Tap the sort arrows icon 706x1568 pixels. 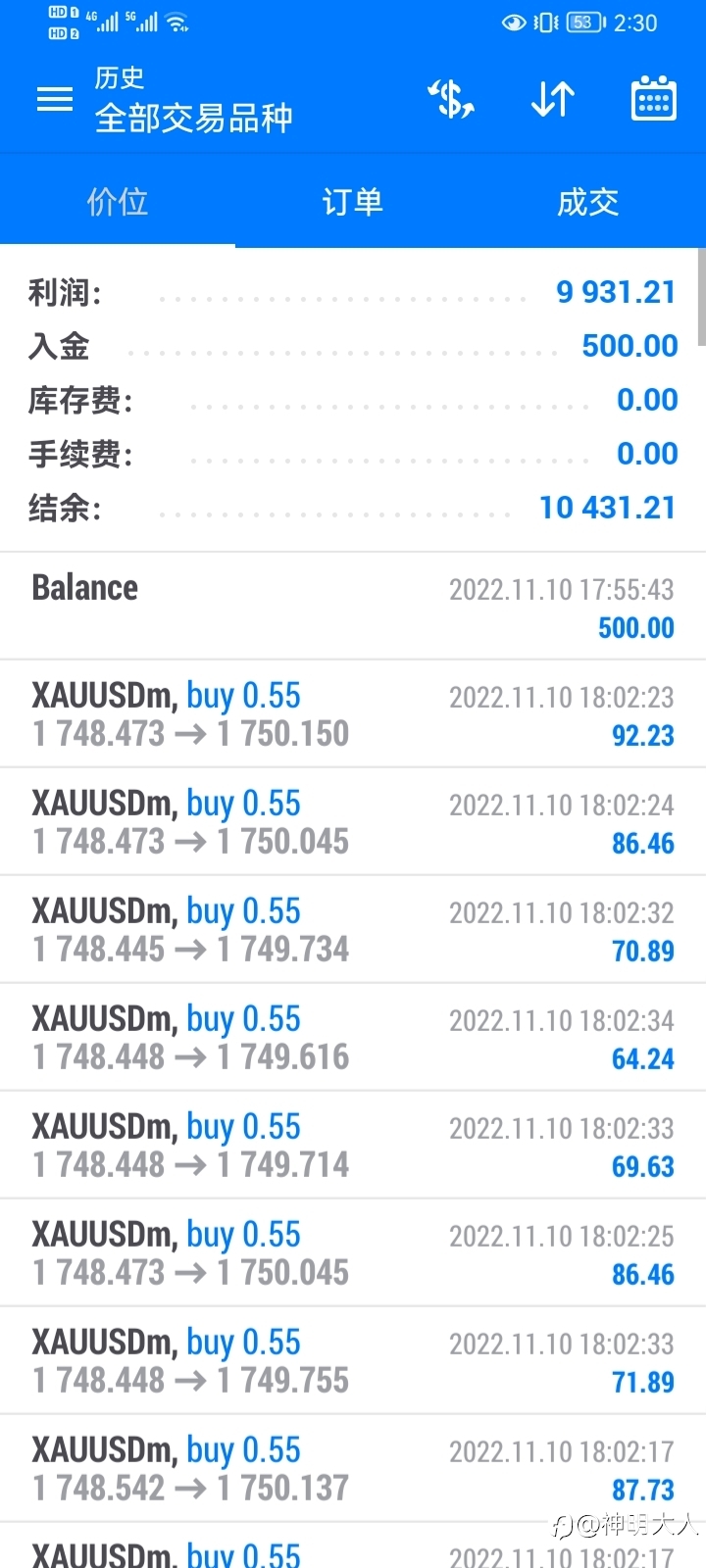[x=553, y=99]
